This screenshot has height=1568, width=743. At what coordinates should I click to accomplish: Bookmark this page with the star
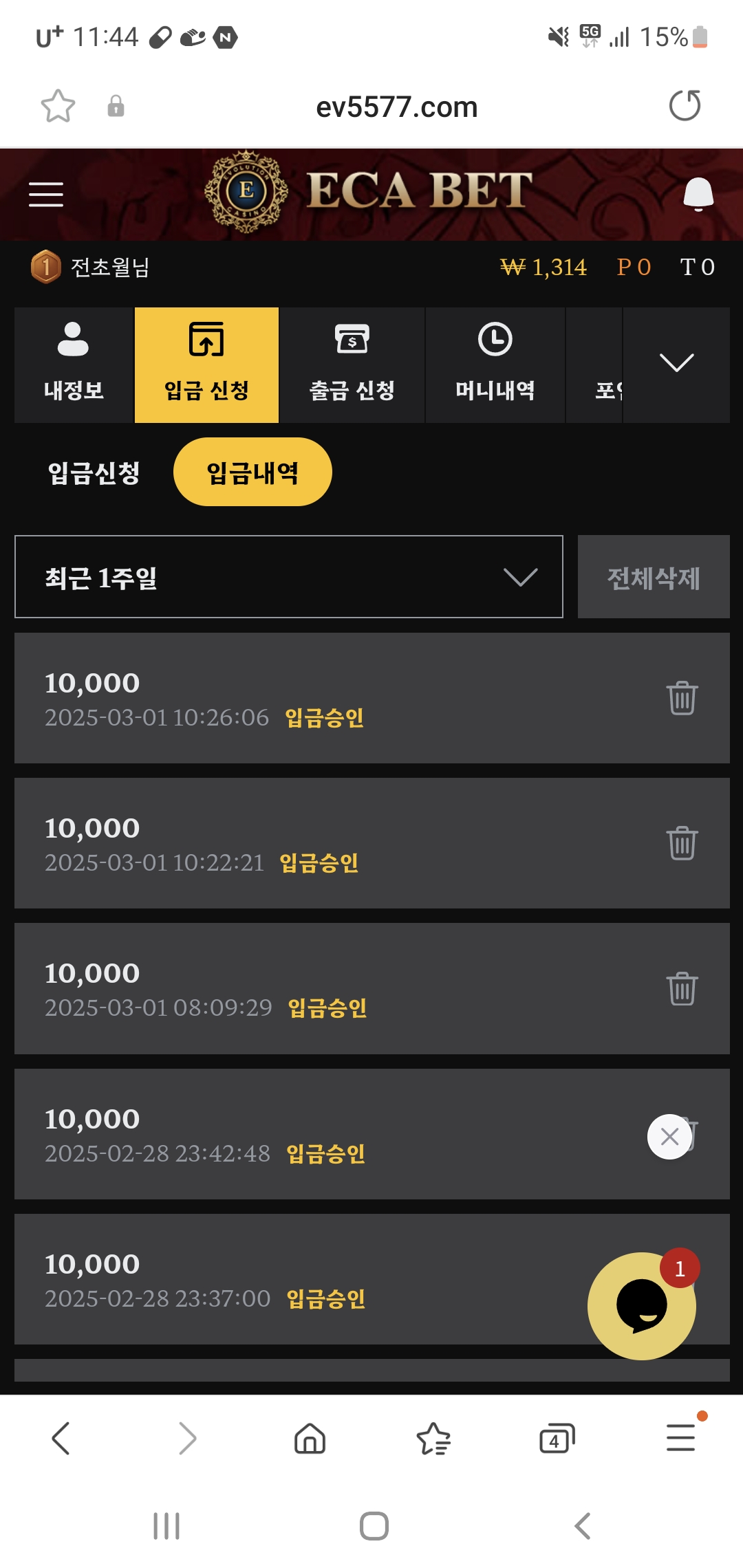pyautogui.click(x=58, y=106)
